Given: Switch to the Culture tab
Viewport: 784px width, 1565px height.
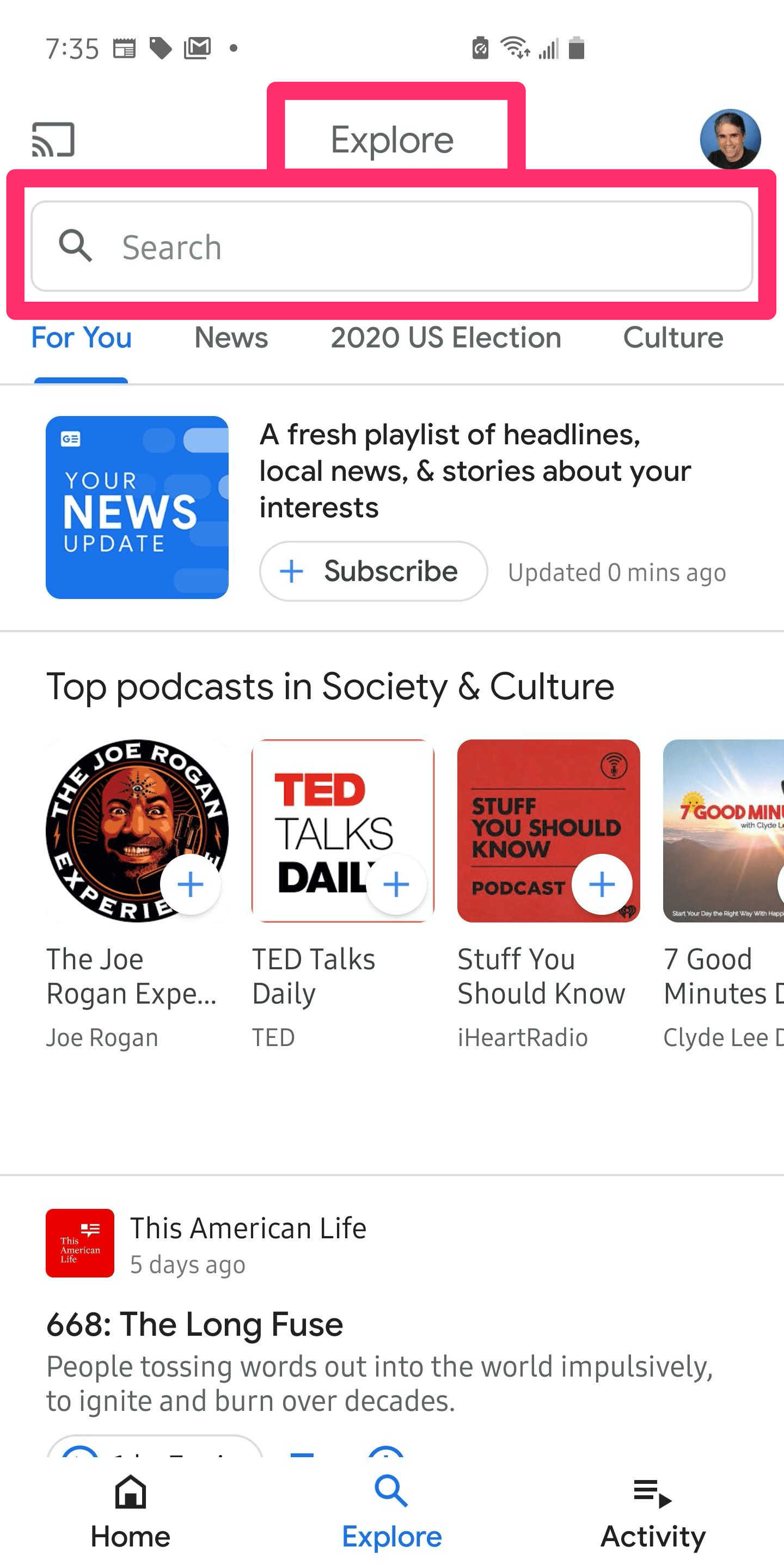Looking at the screenshot, I should 673,338.
